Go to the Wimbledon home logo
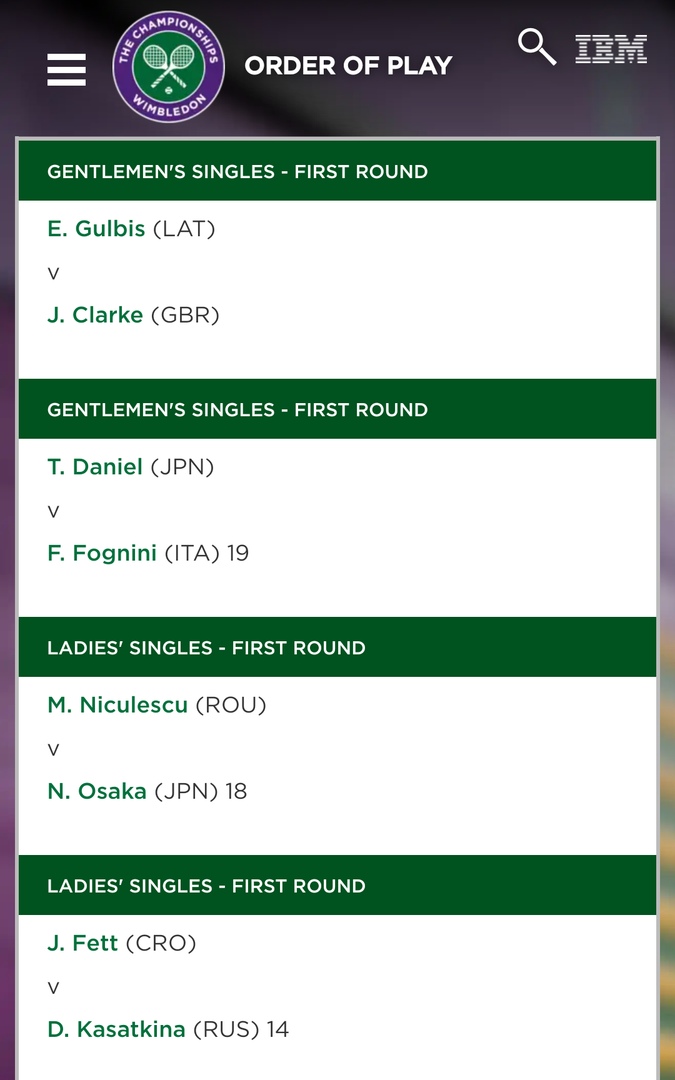Screen dimensions: 675x1080 coord(168,66)
